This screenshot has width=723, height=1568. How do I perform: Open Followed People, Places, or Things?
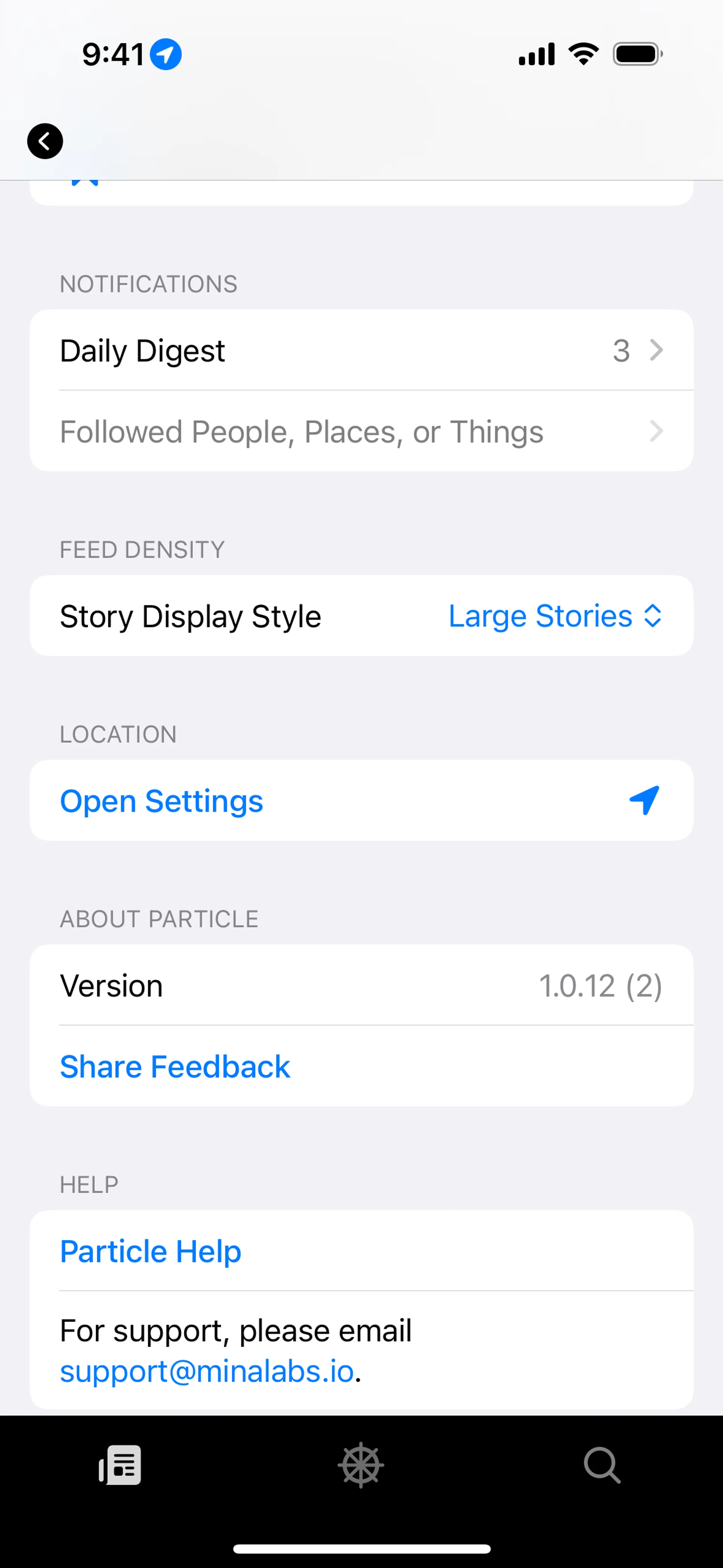coord(361,432)
